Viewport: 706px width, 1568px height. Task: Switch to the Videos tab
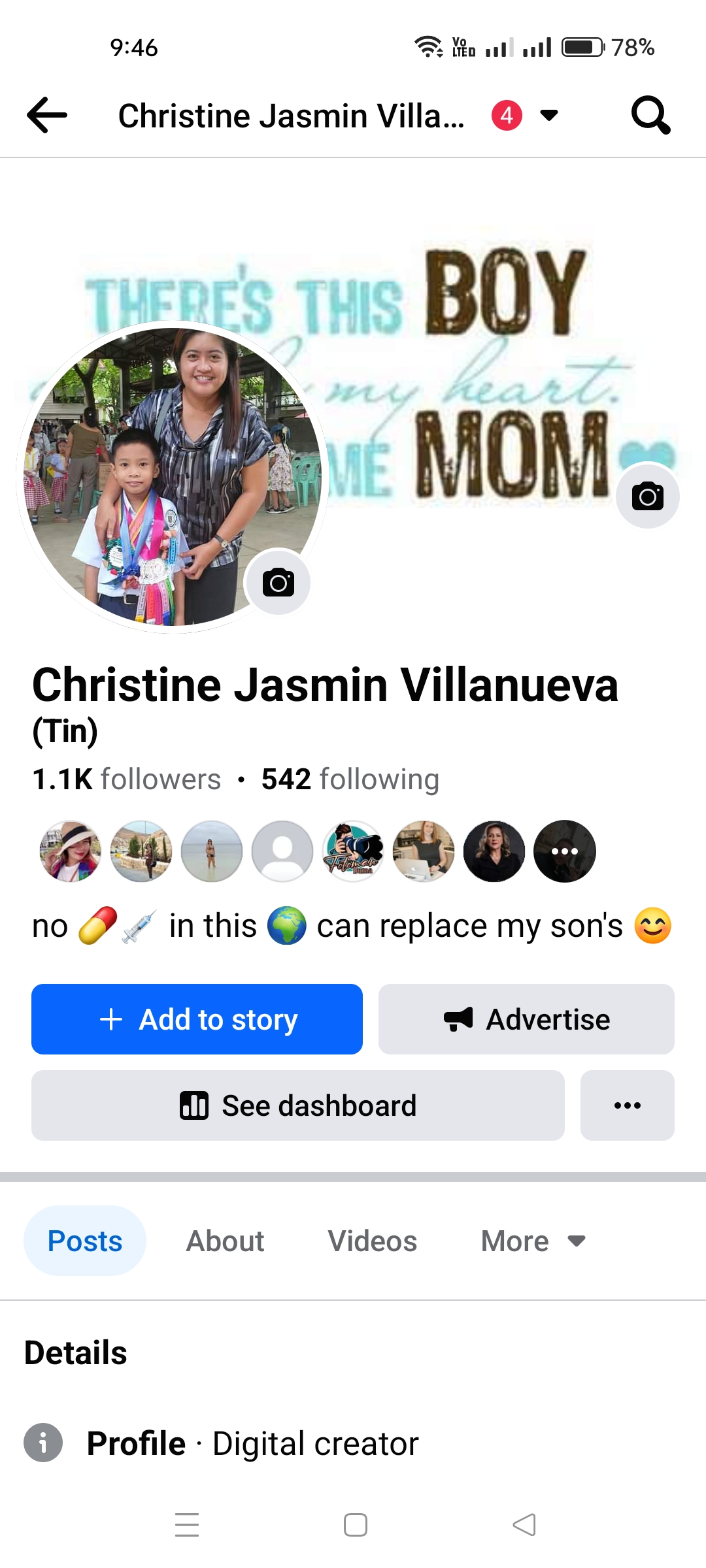click(x=373, y=1241)
